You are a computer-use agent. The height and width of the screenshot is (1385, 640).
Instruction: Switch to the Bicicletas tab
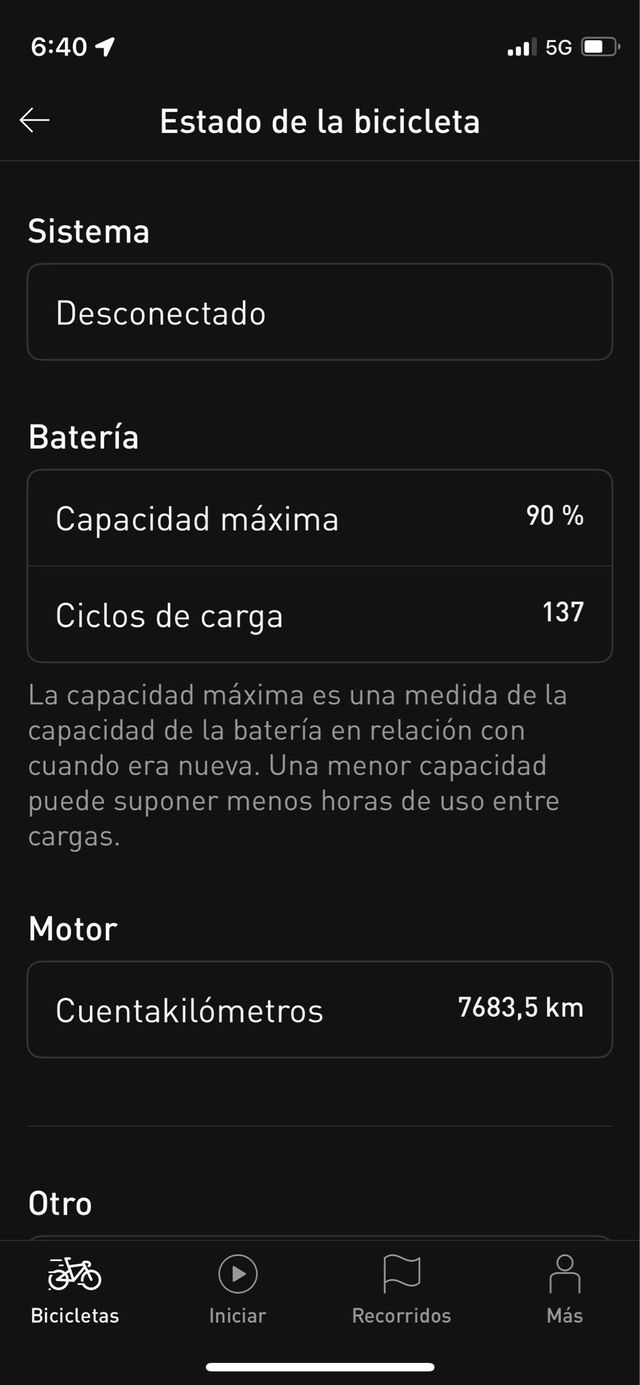pyautogui.click(x=75, y=1290)
